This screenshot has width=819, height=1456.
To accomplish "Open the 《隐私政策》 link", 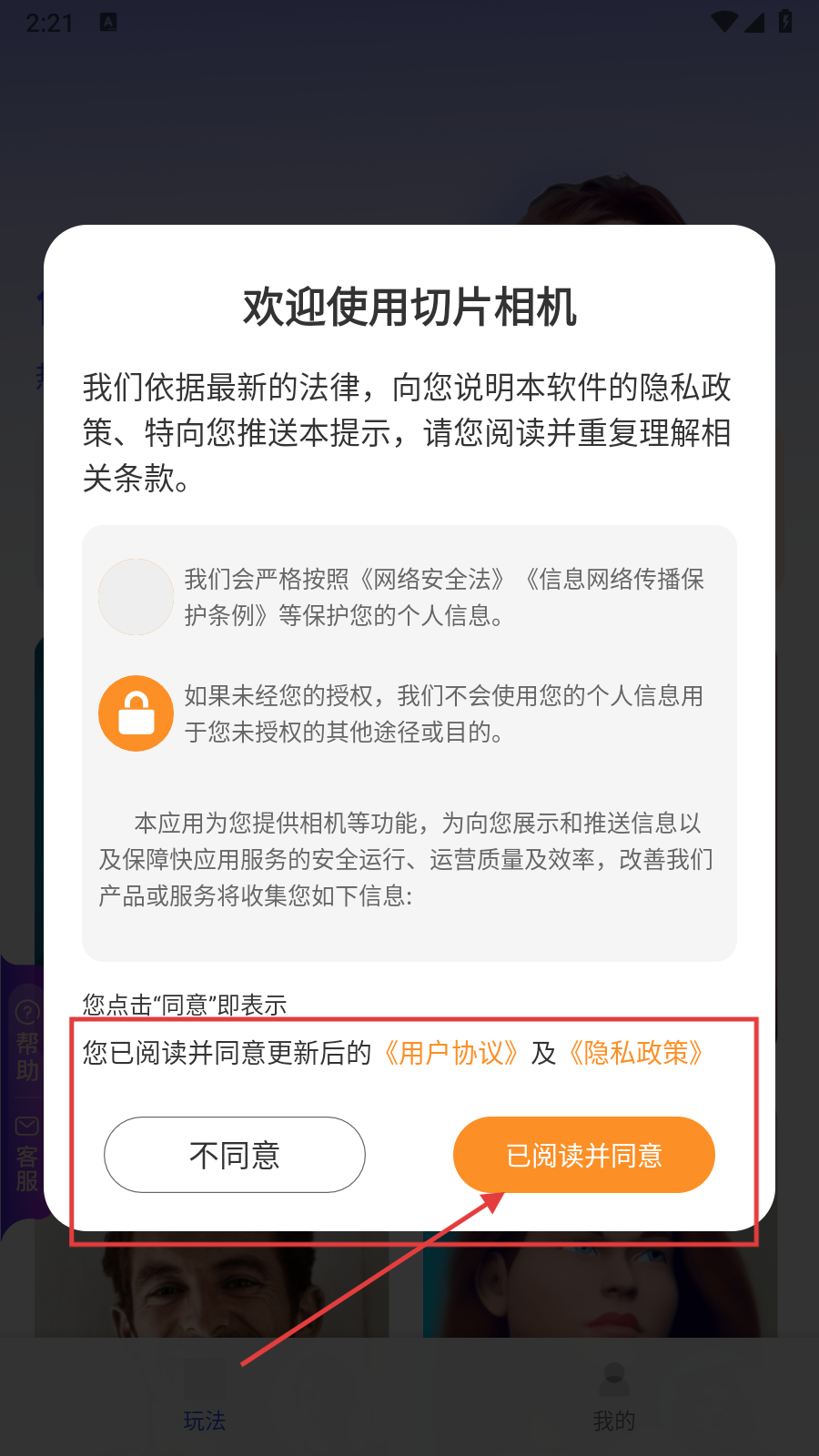I will pyautogui.click(x=636, y=1053).
